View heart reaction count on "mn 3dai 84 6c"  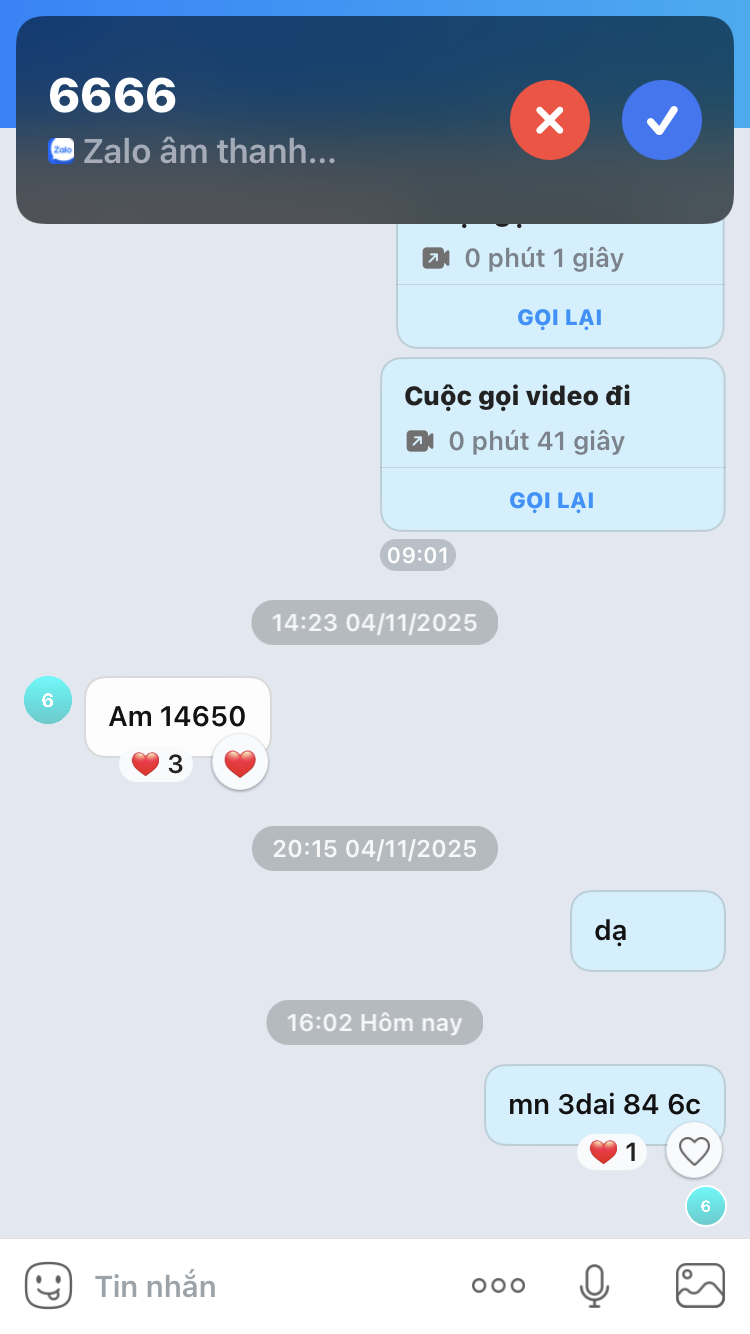point(612,1153)
